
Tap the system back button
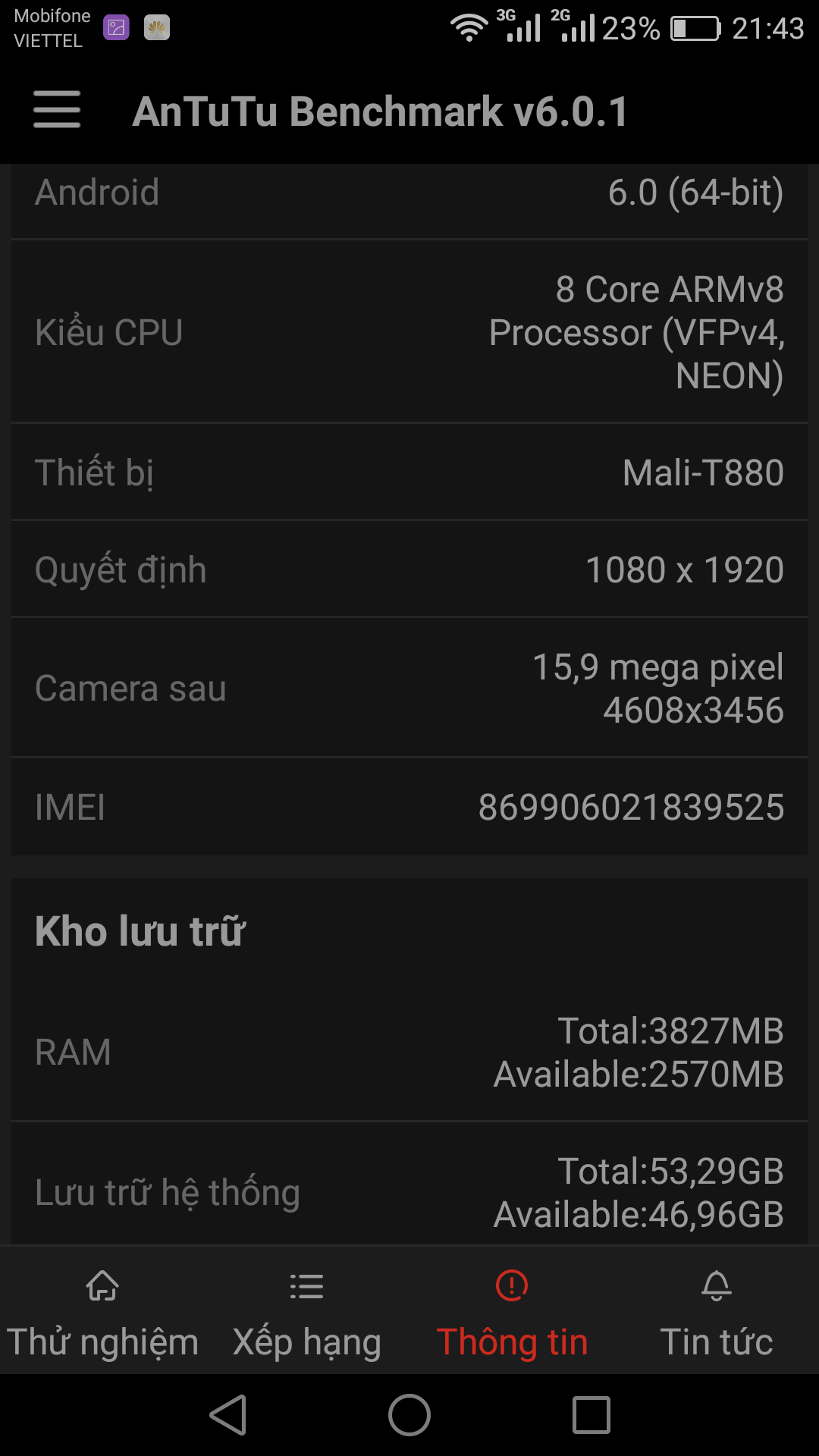click(227, 1415)
